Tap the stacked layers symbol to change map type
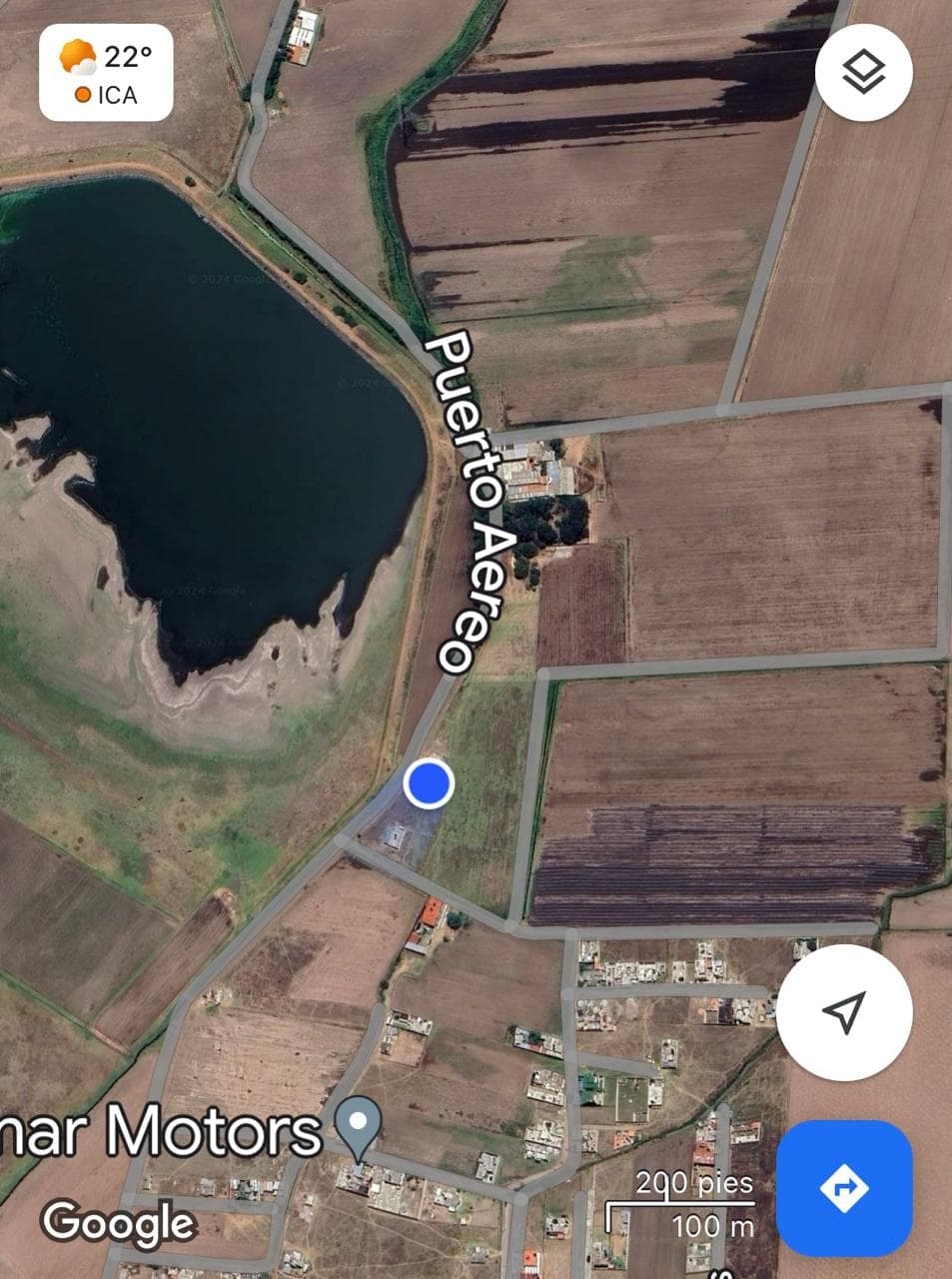The width and height of the screenshot is (952, 1279). click(865, 70)
